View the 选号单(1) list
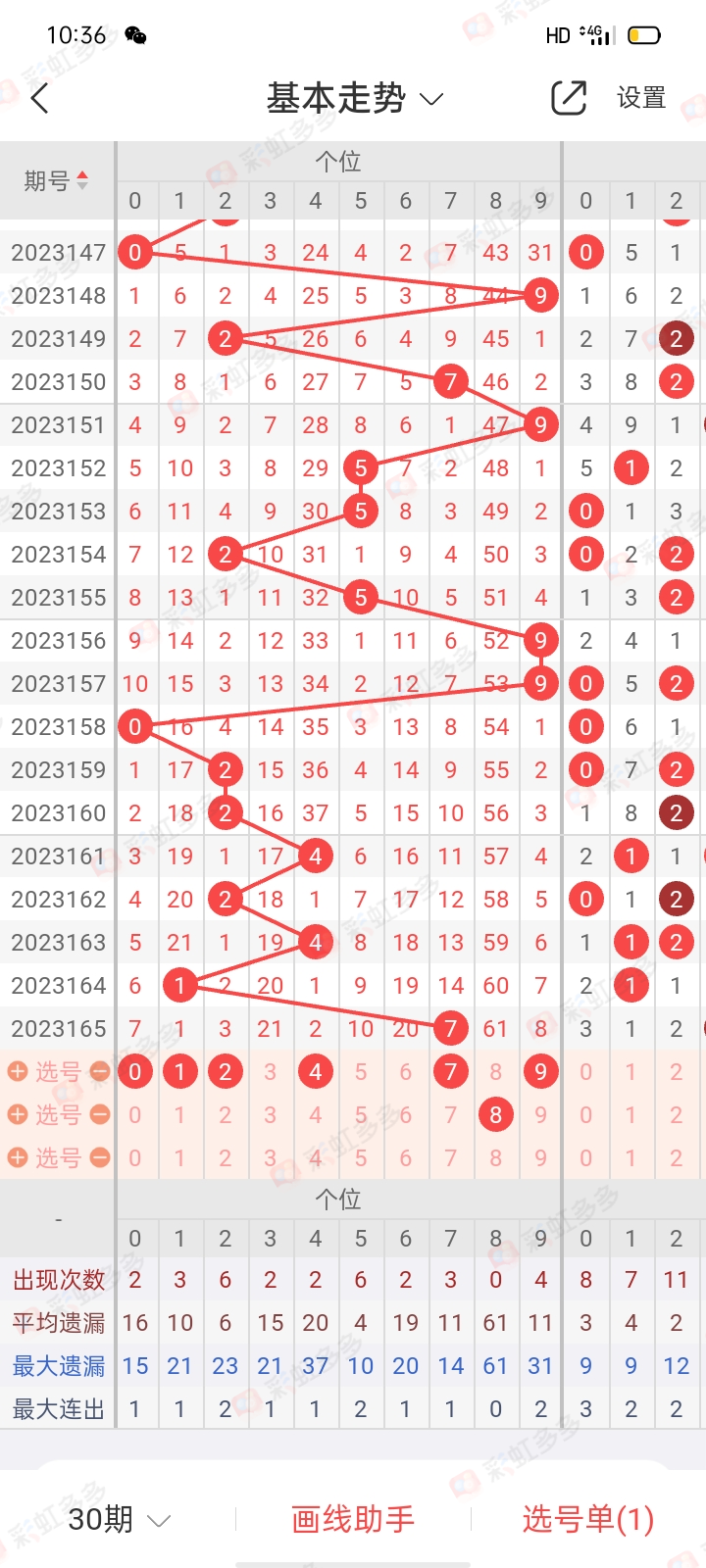The height and width of the screenshot is (1568, 706). click(588, 1519)
